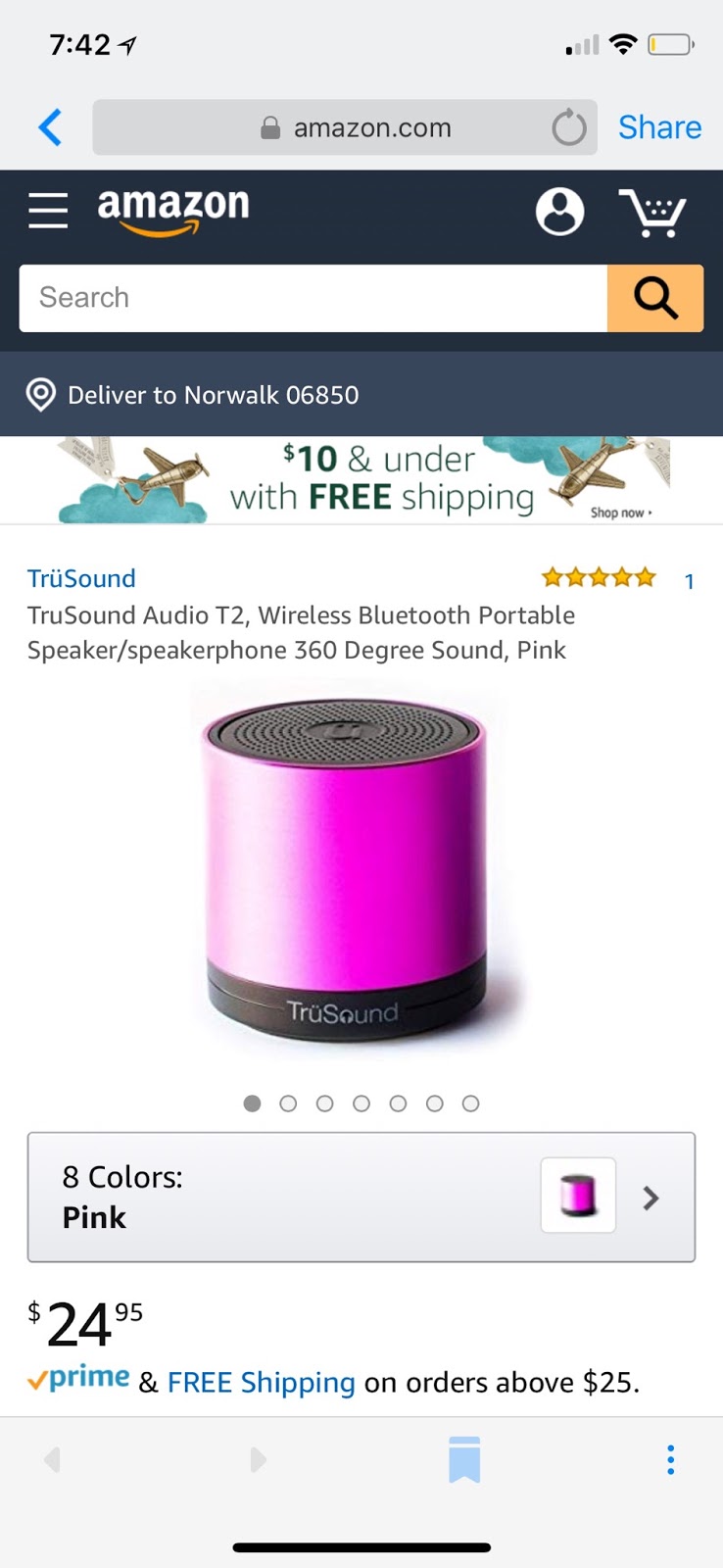The image size is (723, 1568).
Task: Tap Share in the browser bar
Action: [659, 127]
